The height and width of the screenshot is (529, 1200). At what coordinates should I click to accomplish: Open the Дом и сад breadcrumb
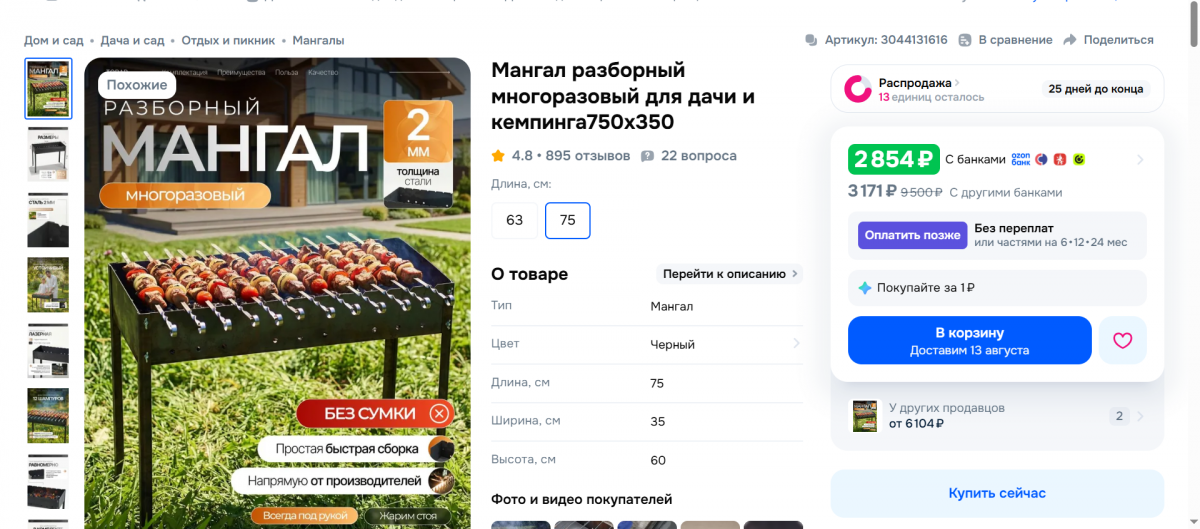pyautogui.click(x=54, y=40)
